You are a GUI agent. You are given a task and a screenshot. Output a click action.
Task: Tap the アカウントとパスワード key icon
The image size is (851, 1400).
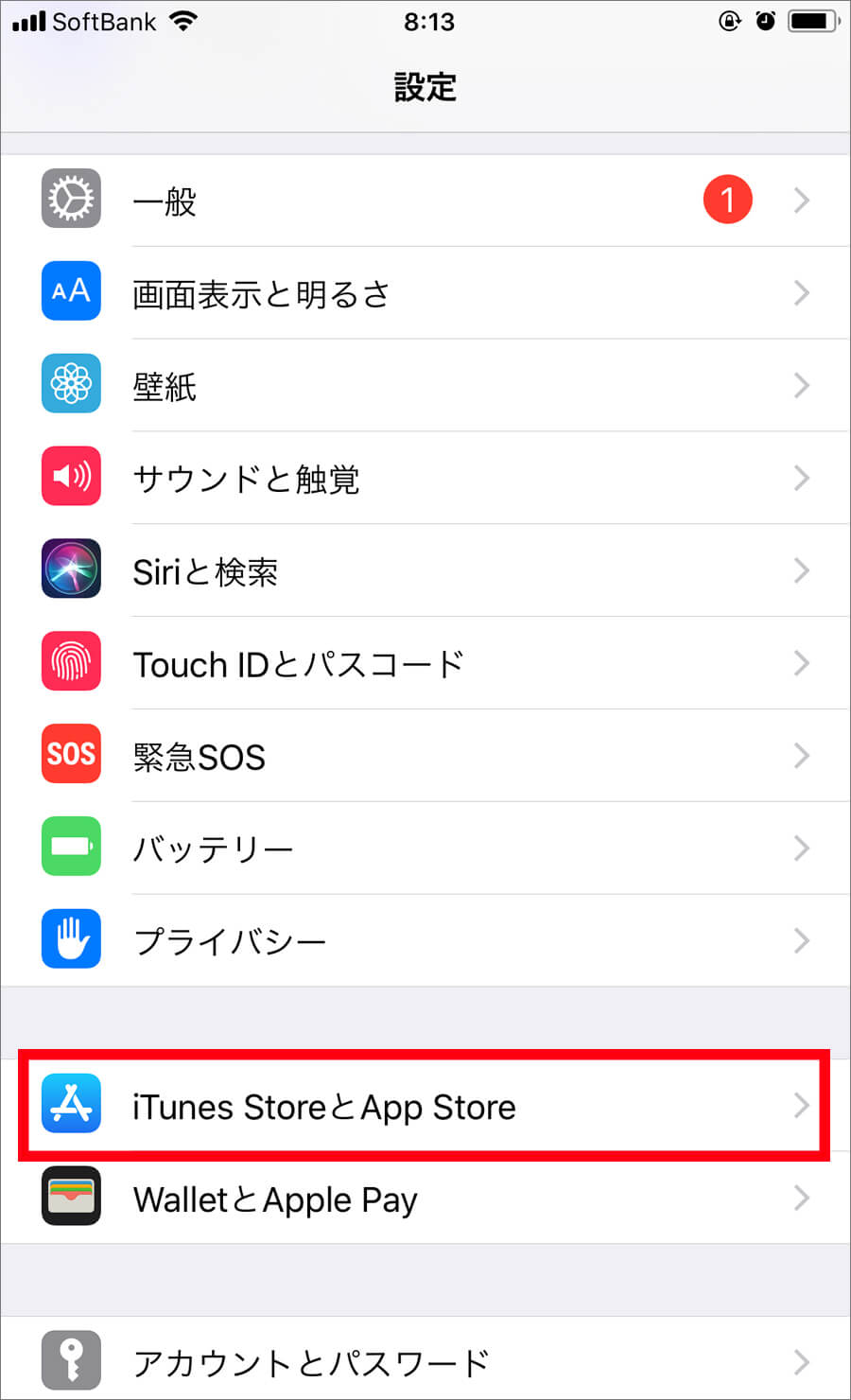tap(71, 1359)
